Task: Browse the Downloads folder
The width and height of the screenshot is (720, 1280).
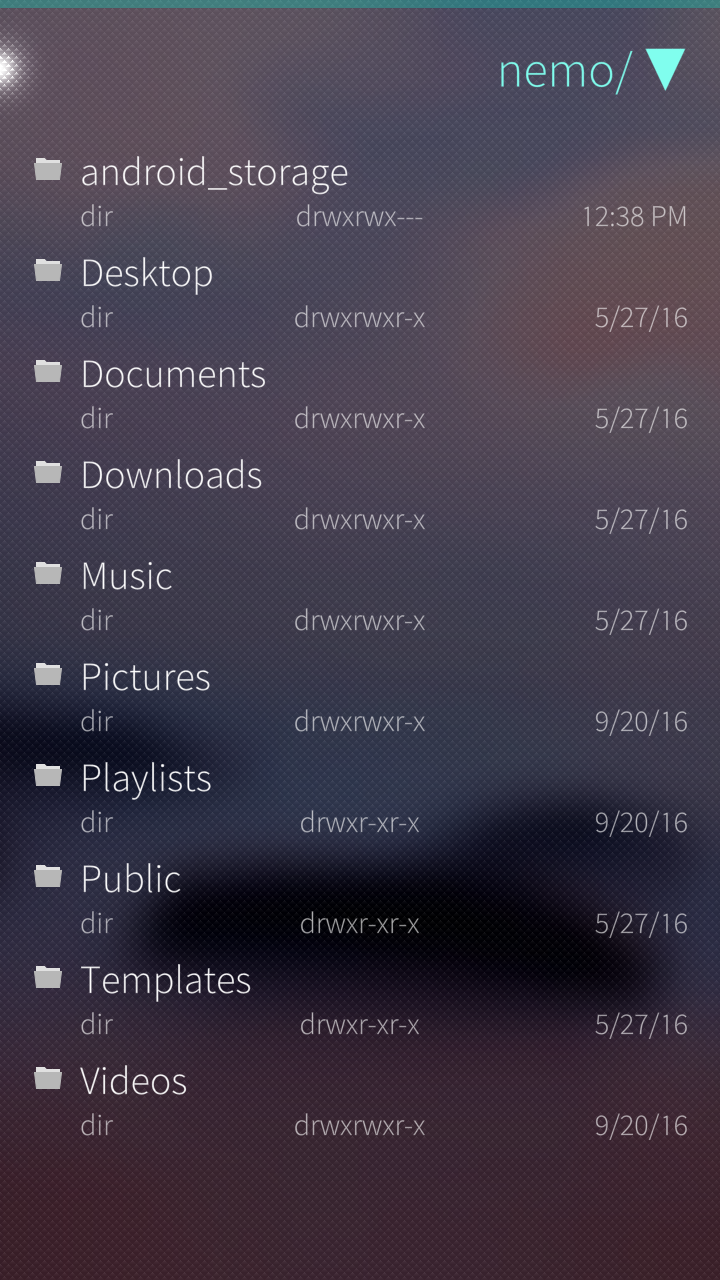Action: (360, 494)
